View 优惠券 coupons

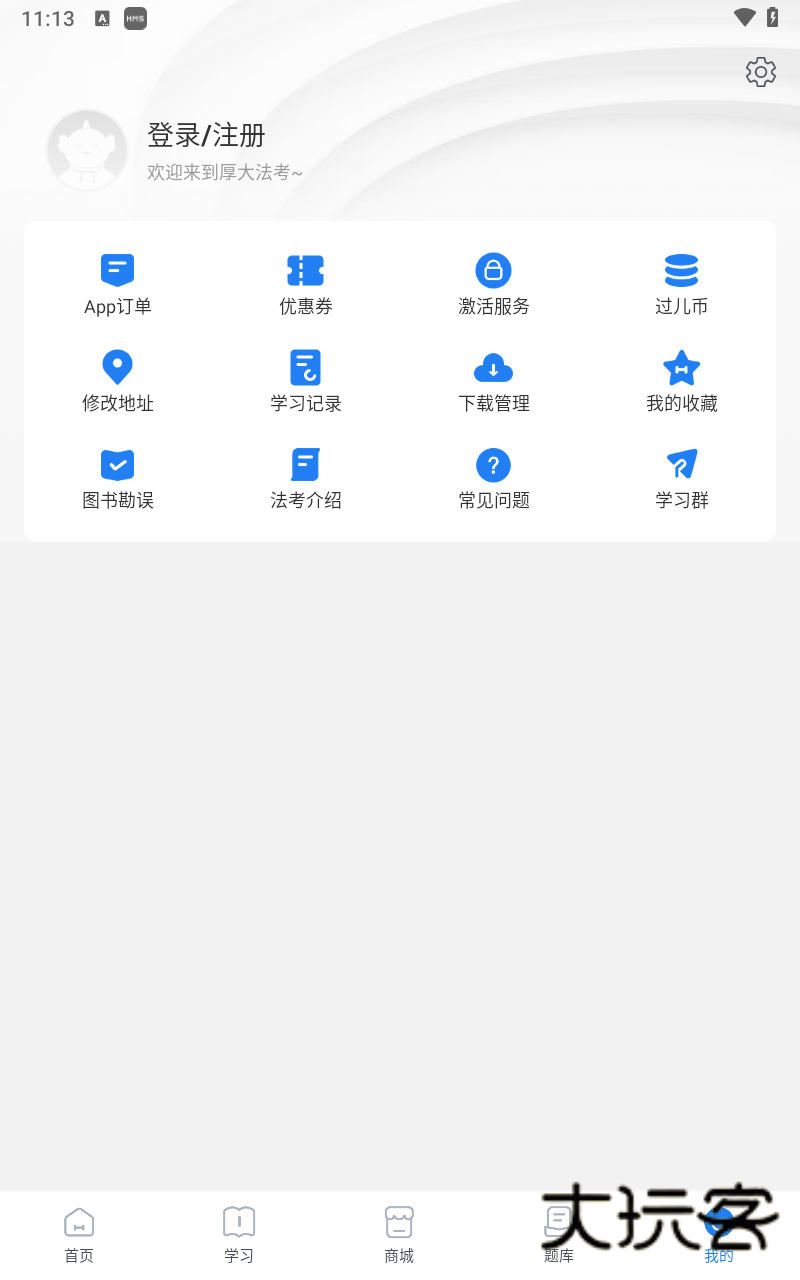306,284
